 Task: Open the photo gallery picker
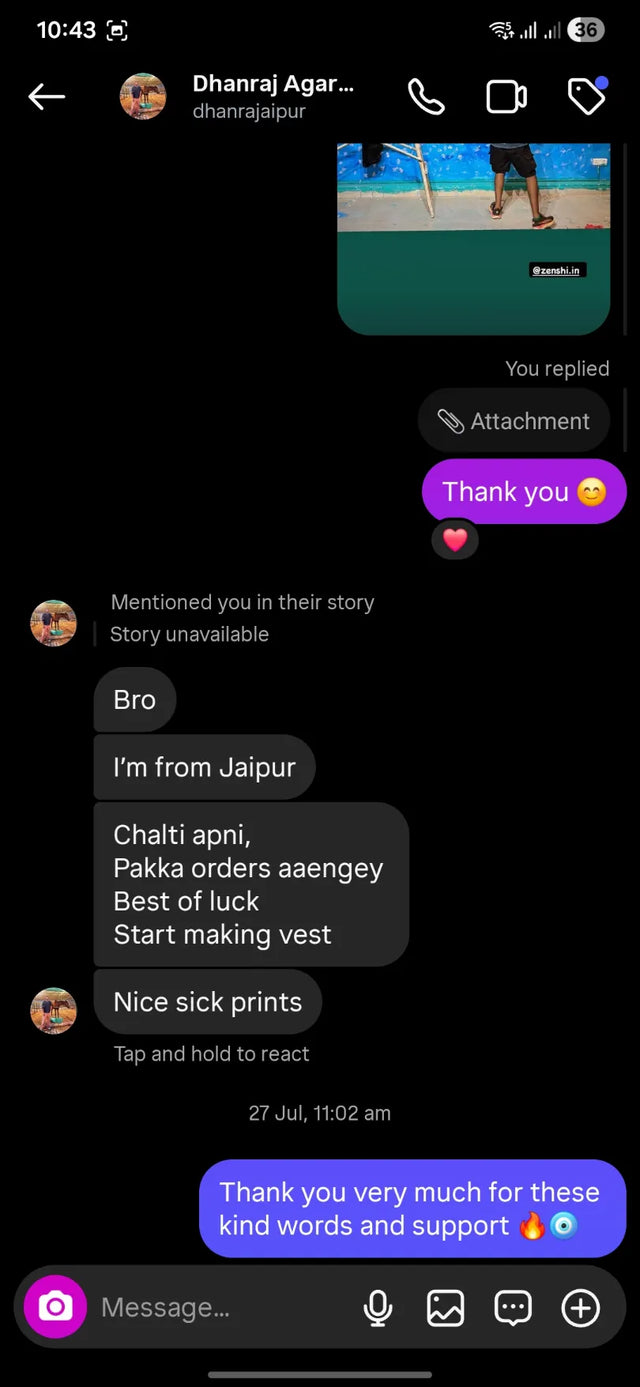click(x=445, y=1307)
